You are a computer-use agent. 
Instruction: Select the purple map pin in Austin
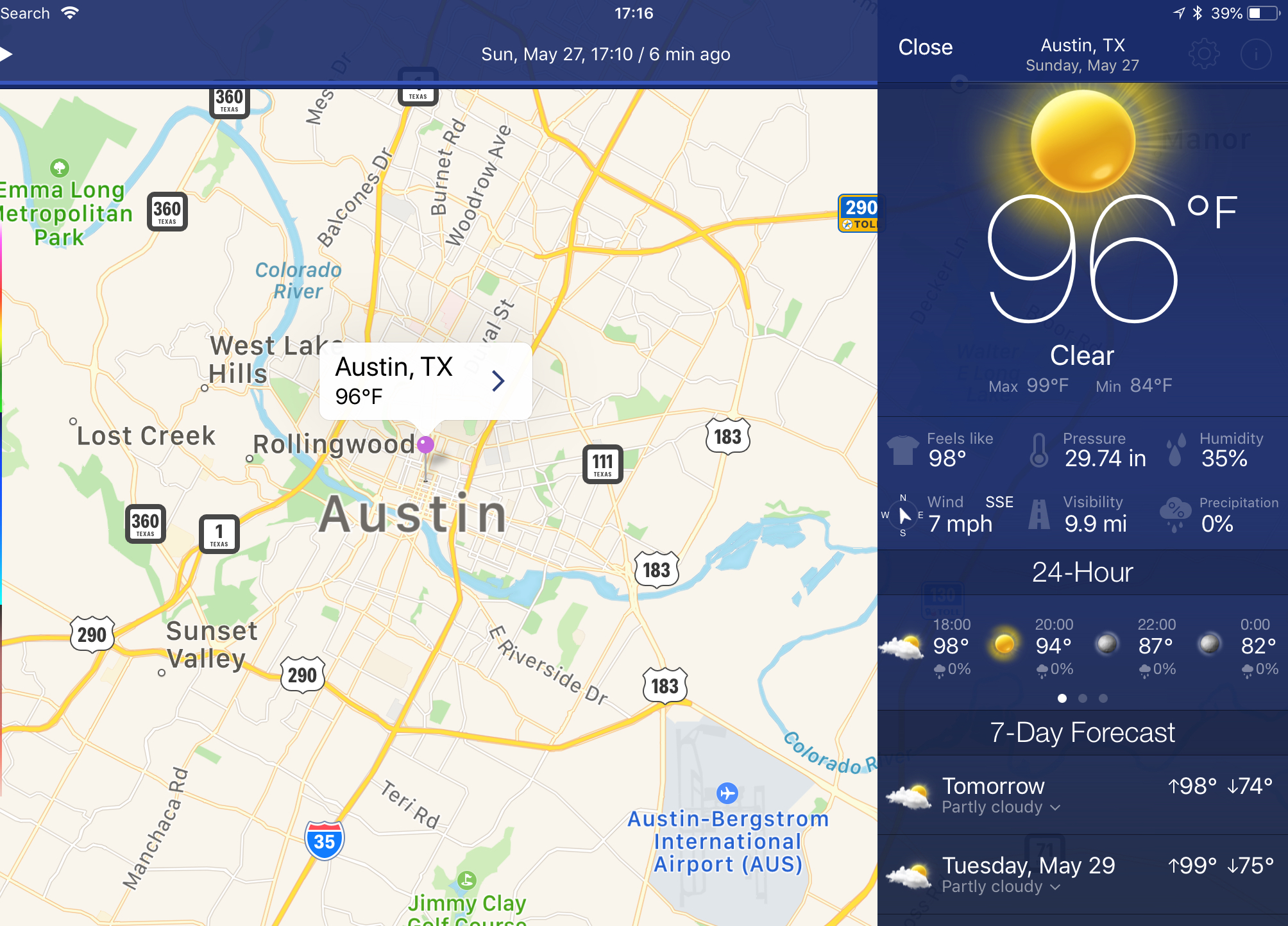pyautogui.click(x=425, y=444)
